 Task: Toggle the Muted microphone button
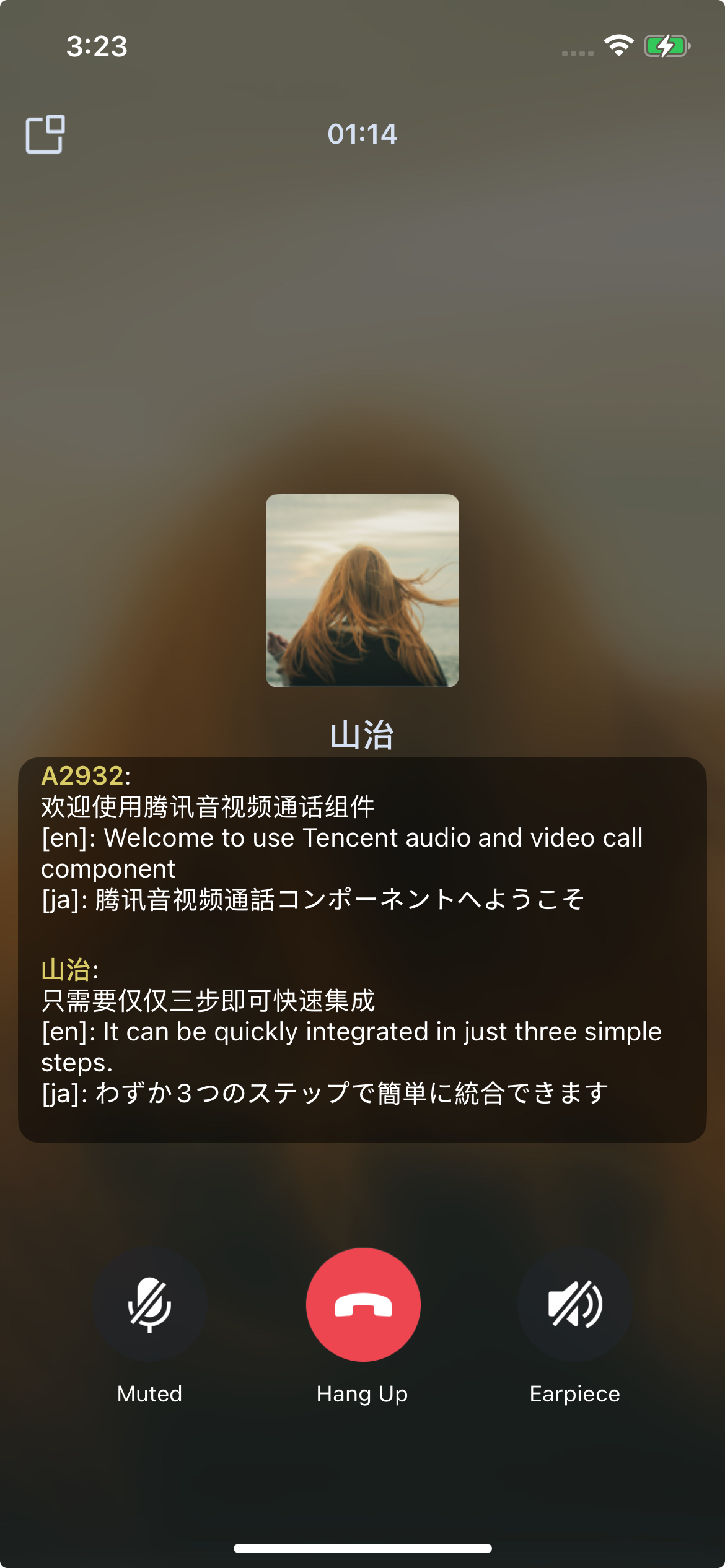149,1304
